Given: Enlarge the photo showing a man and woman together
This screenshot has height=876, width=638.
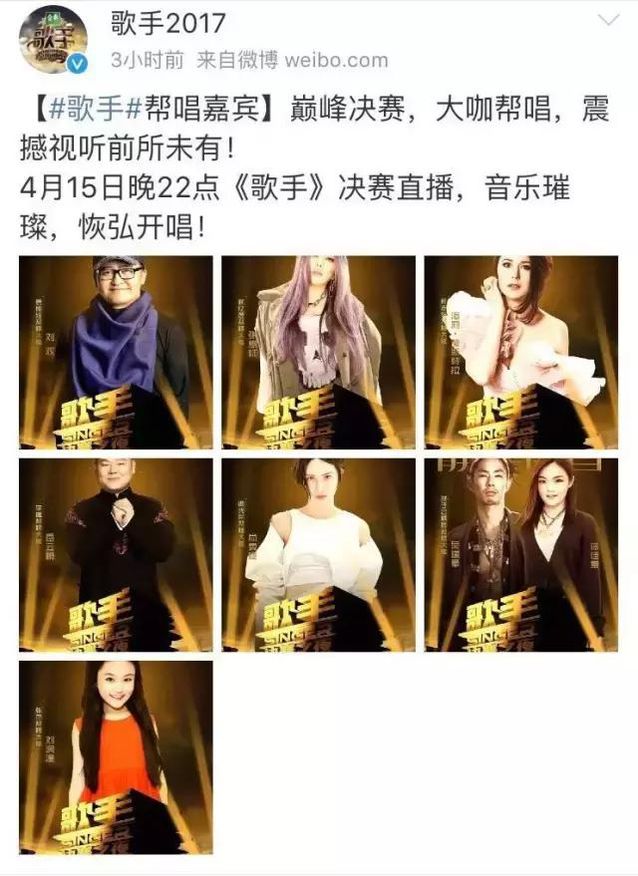Looking at the screenshot, I should (x=521, y=555).
